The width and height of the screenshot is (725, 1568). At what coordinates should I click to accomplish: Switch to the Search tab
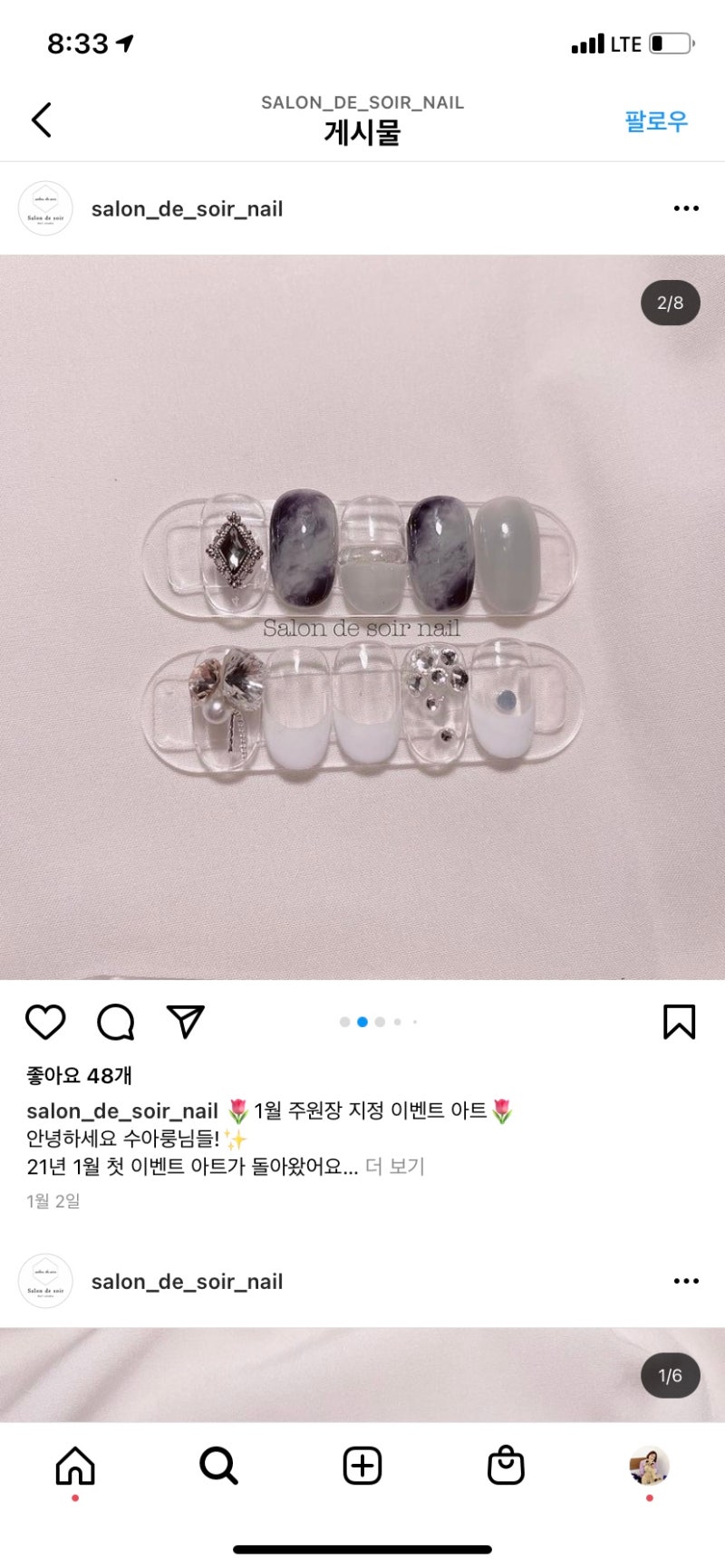click(218, 1466)
